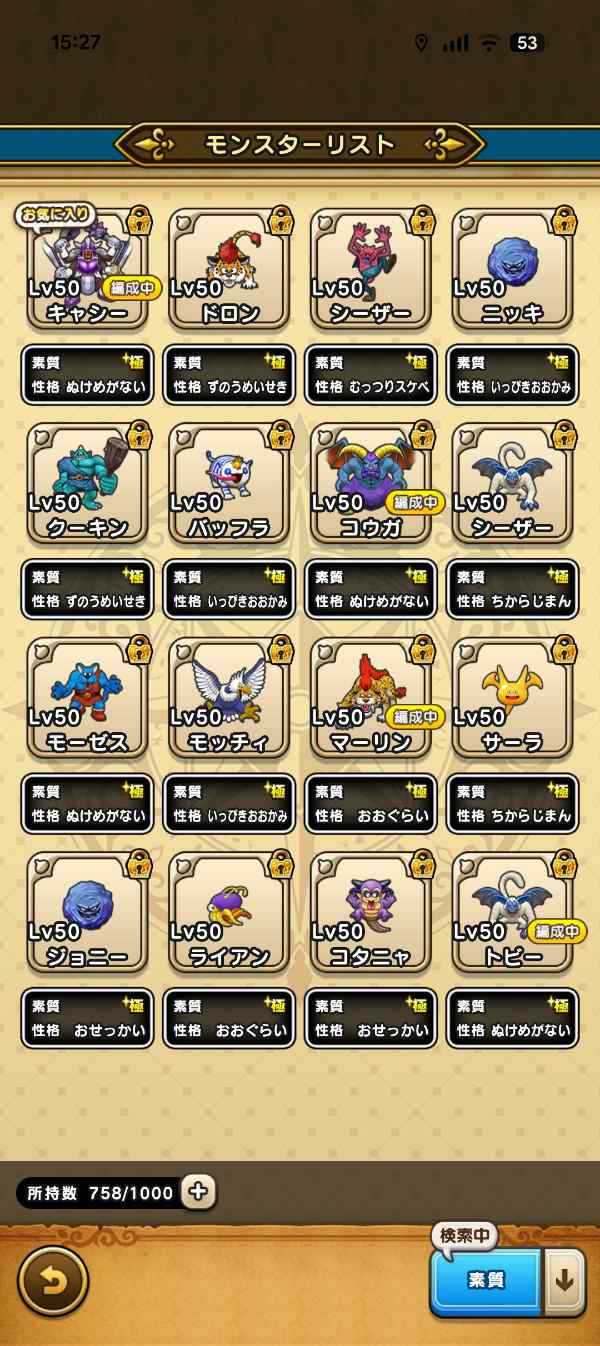Choose the ライアン monster tile
Screen dimensions: 600x1346
(230, 913)
